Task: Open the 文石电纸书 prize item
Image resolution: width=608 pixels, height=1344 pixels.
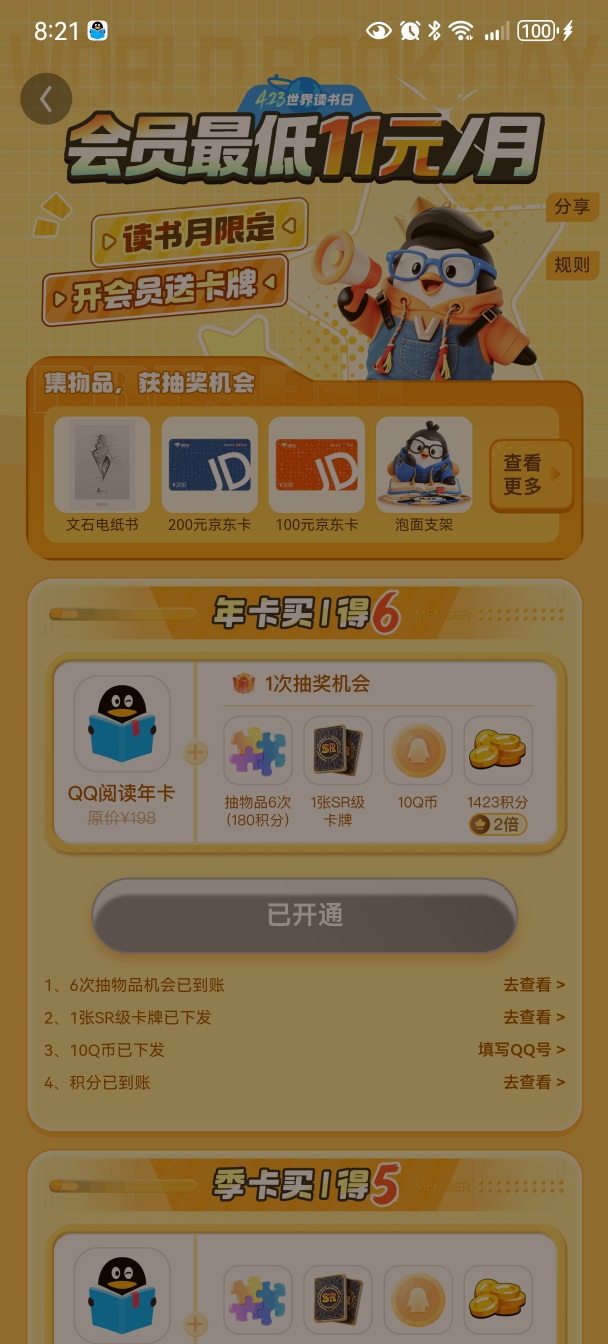Action: point(102,474)
